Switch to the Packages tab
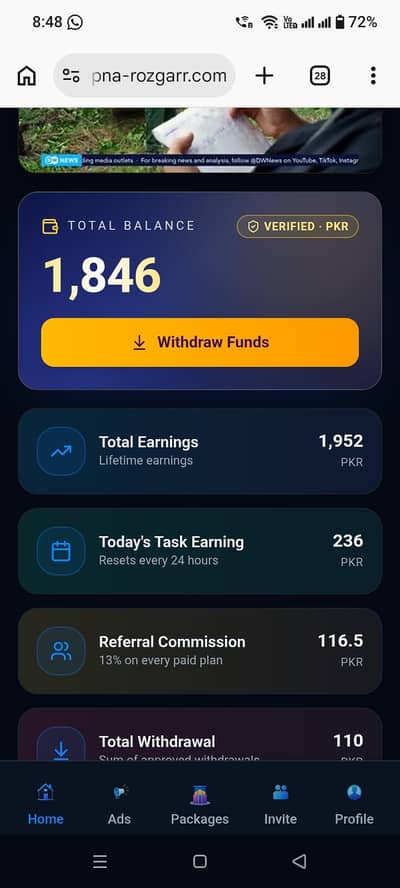Image resolution: width=400 pixels, height=888 pixels. pyautogui.click(x=200, y=804)
